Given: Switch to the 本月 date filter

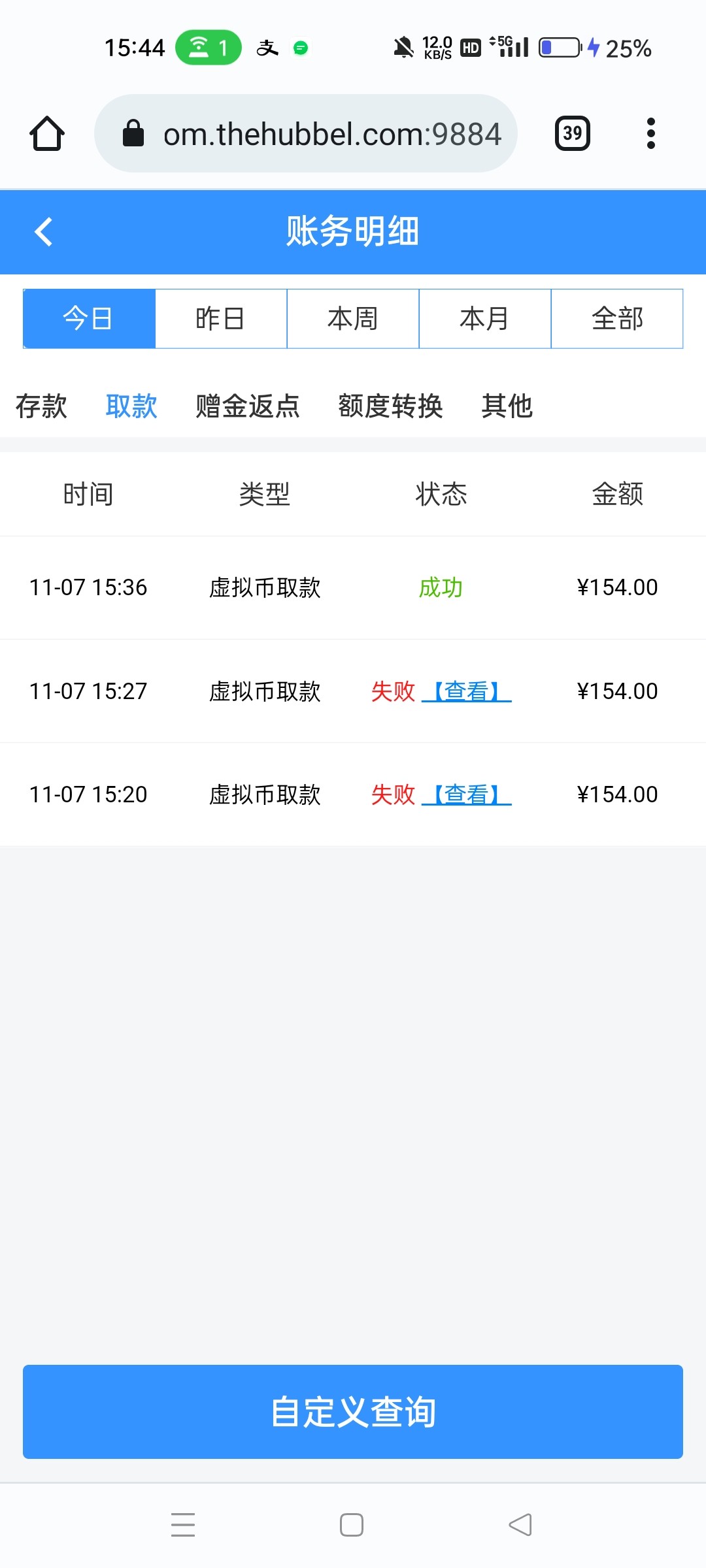Looking at the screenshot, I should [485, 319].
